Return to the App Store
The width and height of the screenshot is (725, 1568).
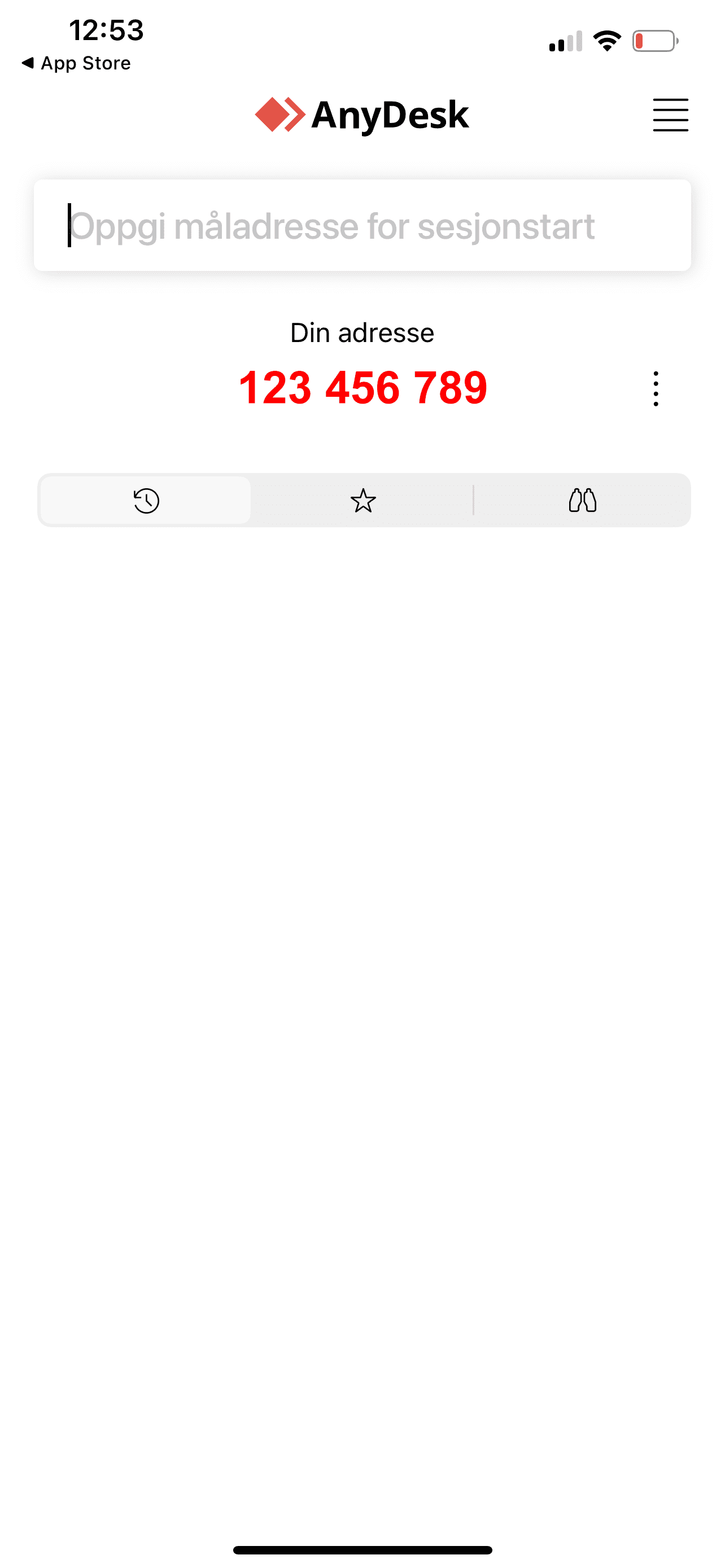click(x=77, y=63)
